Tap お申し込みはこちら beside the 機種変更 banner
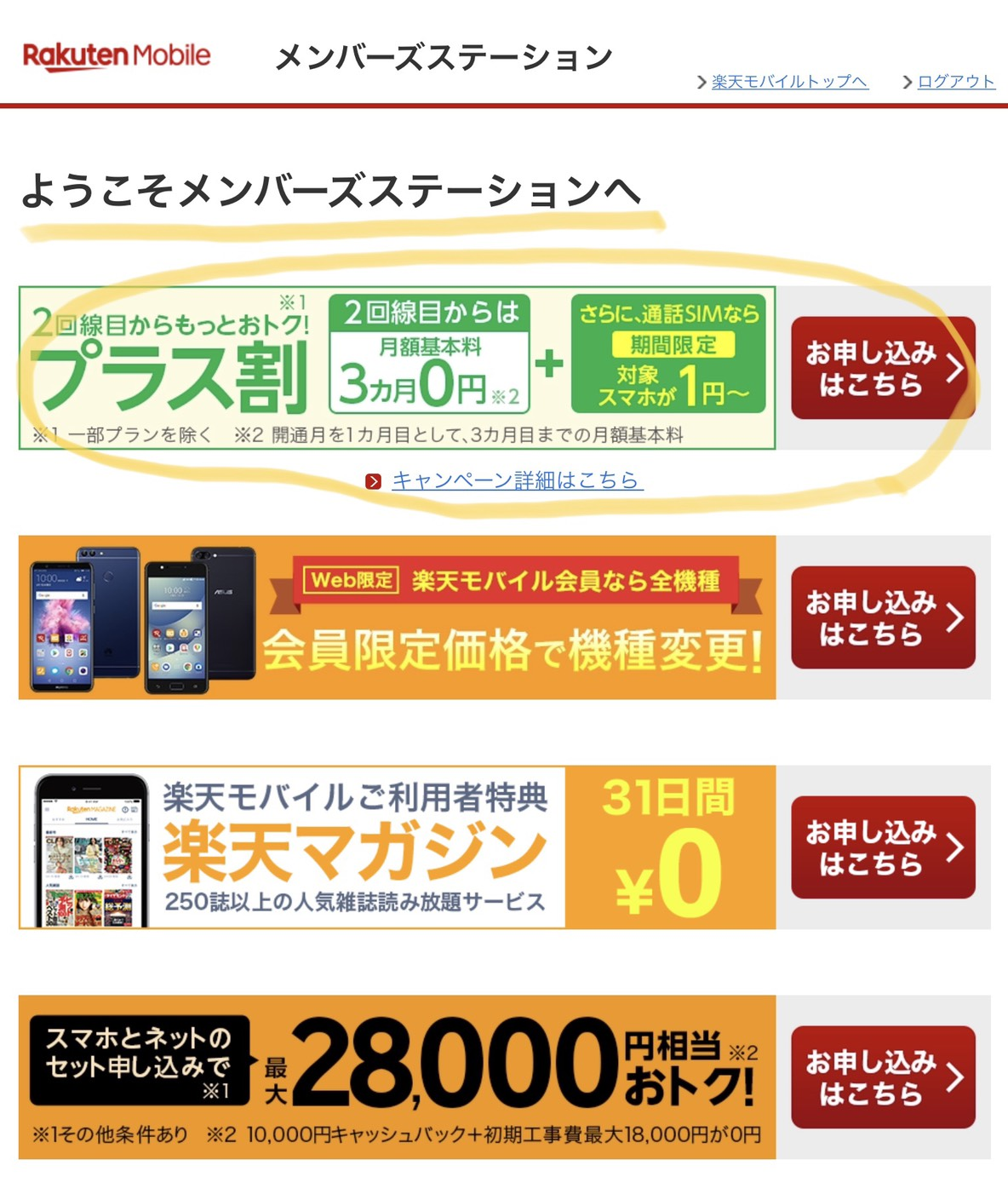The image size is (1008, 1177). [883, 617]
